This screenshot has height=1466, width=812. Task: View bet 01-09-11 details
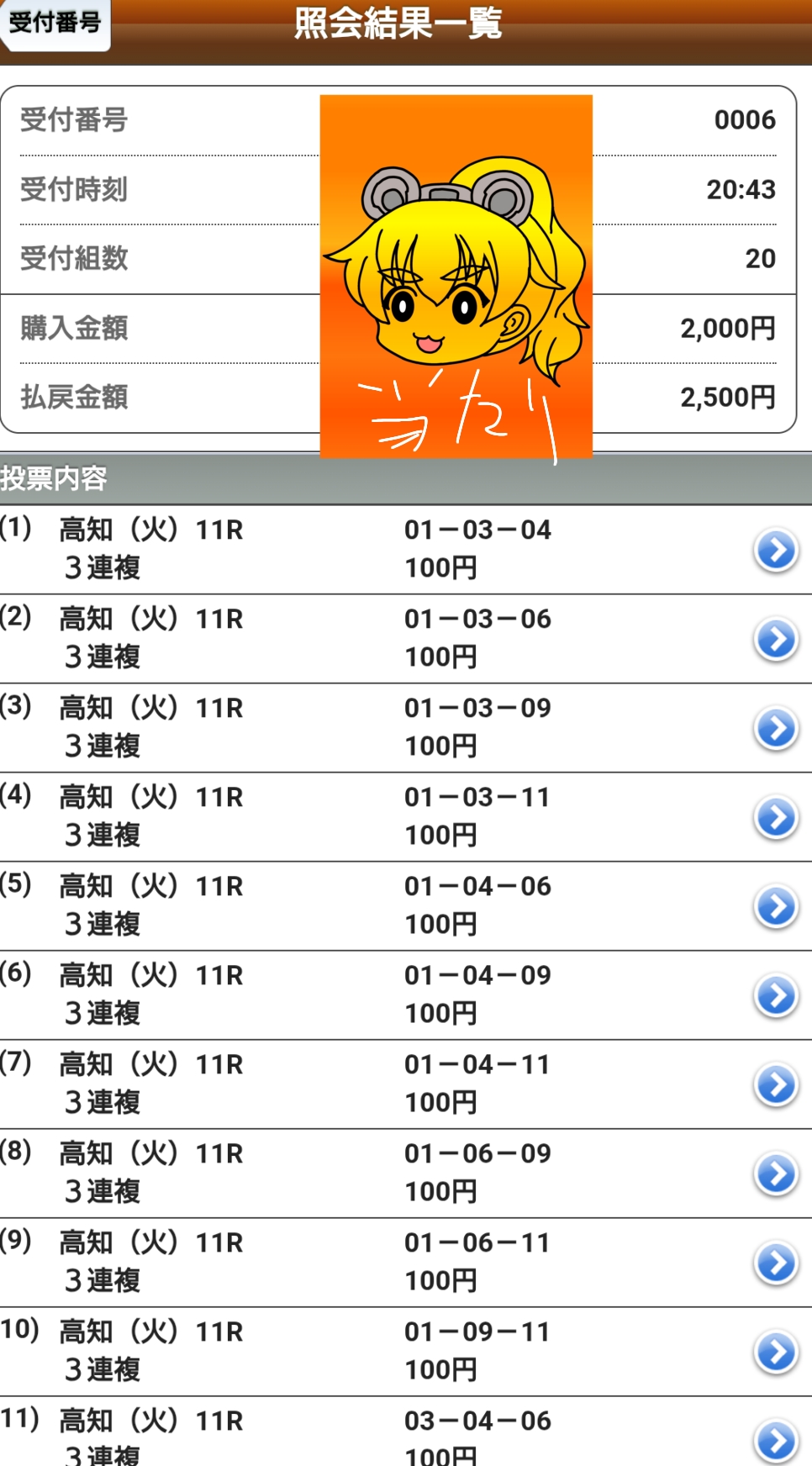pyautogui.click(x=776, y=1353)
